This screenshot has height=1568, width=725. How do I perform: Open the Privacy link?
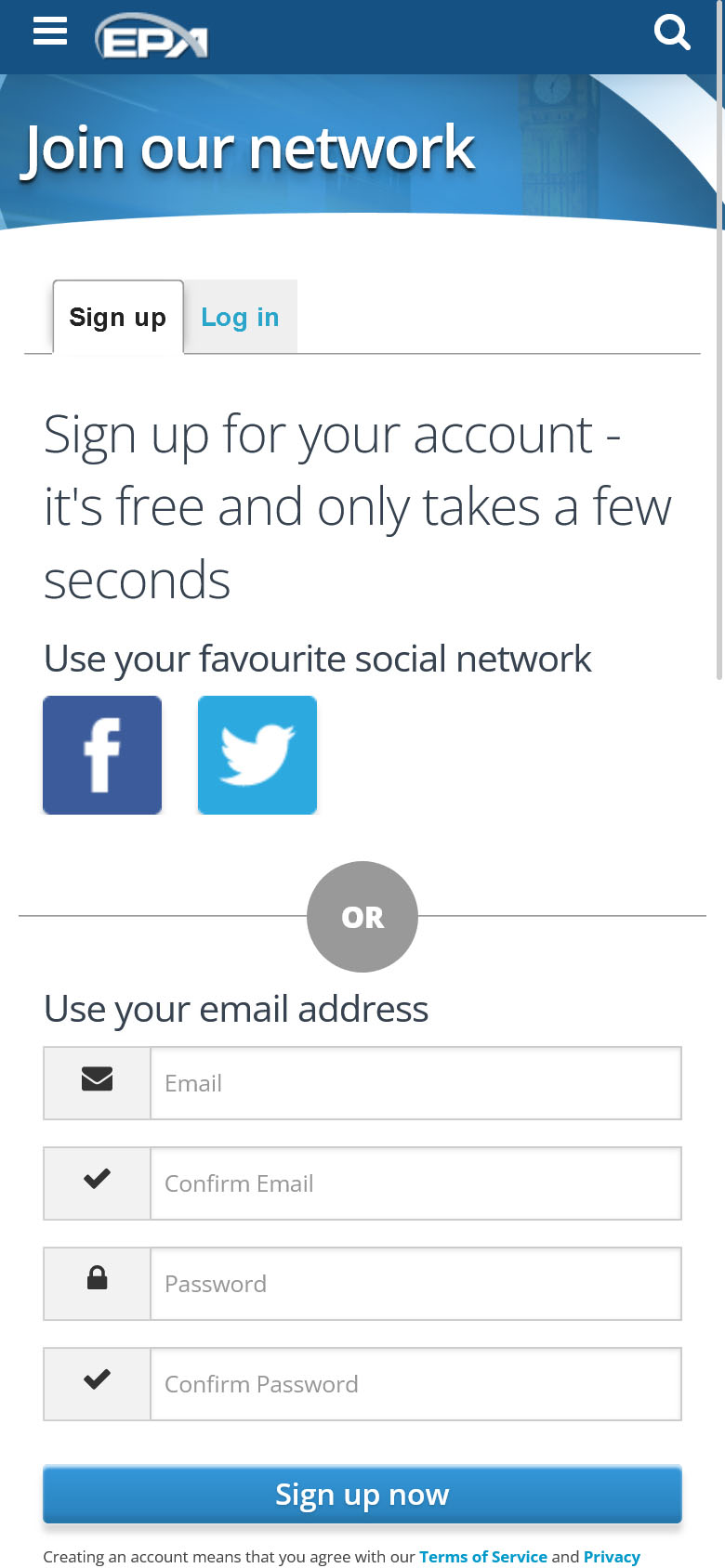click(612, 1557)
